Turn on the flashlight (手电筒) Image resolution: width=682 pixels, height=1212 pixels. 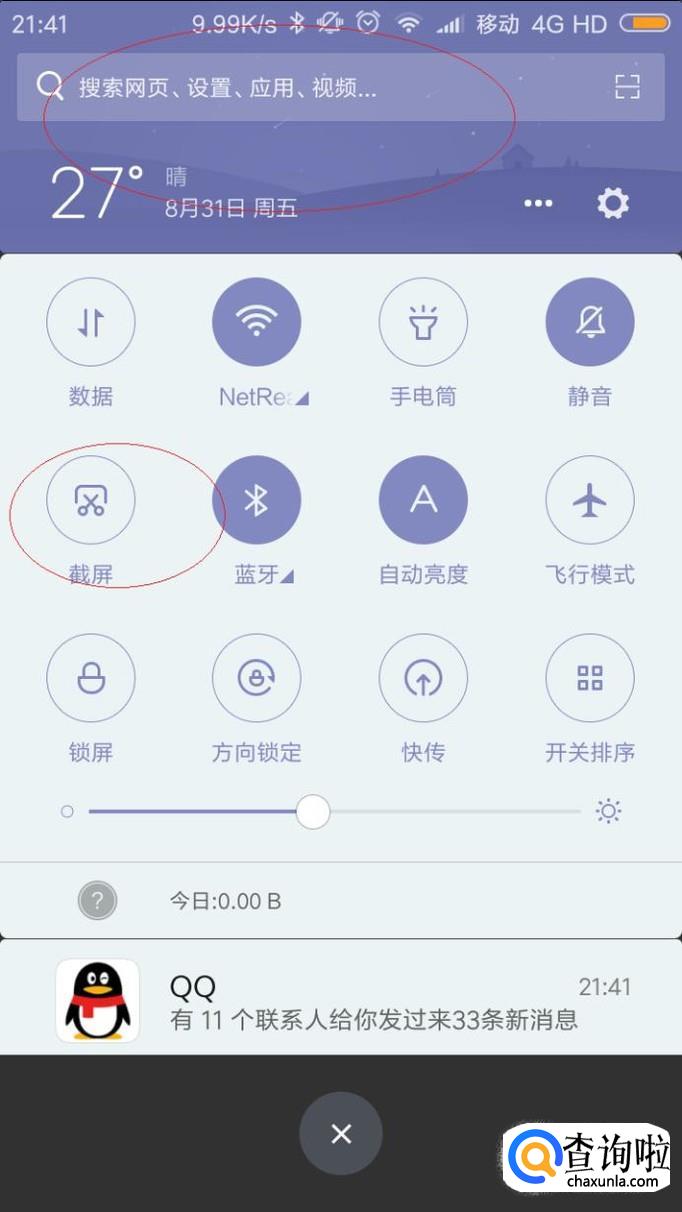point(423,322)
